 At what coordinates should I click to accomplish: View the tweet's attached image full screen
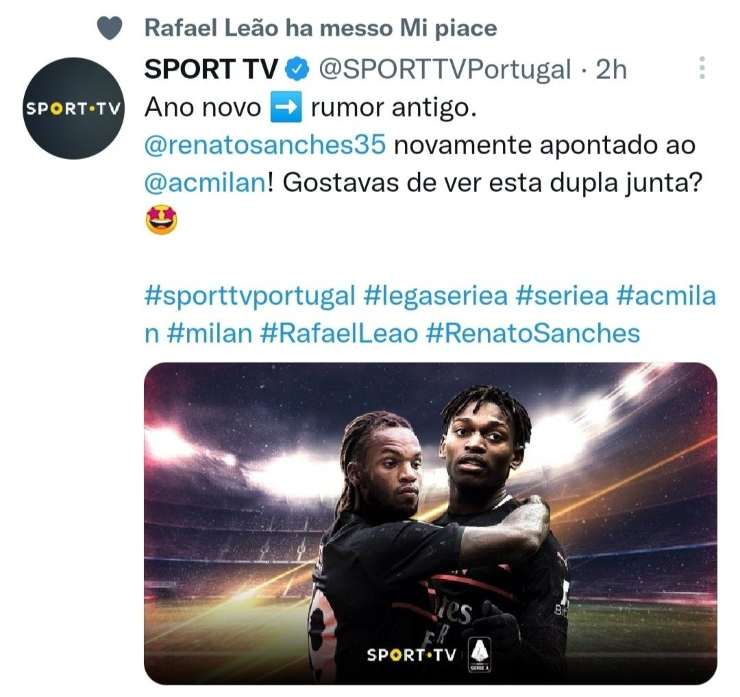point(430,522)
